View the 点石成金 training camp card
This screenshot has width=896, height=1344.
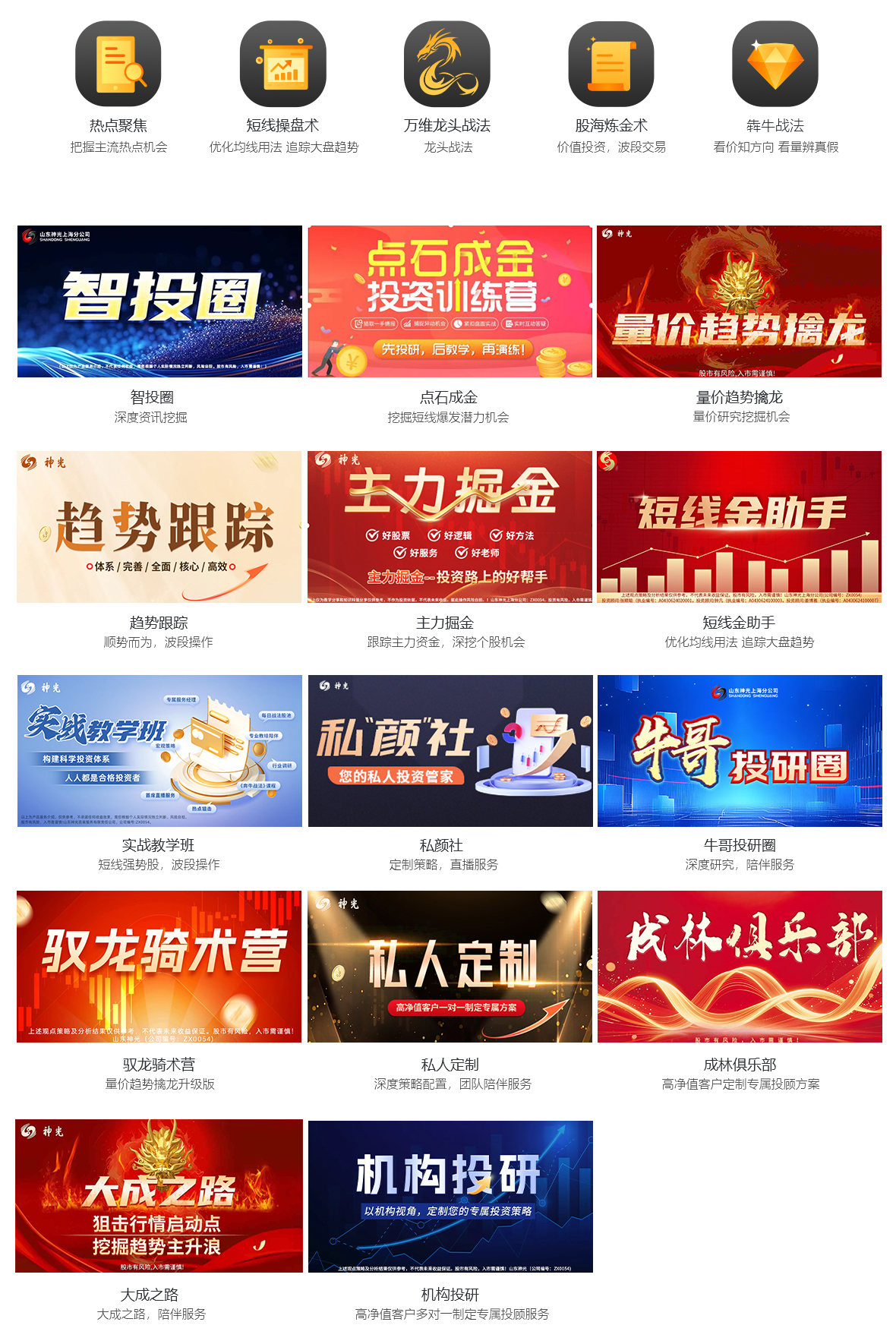coord(450,301)
